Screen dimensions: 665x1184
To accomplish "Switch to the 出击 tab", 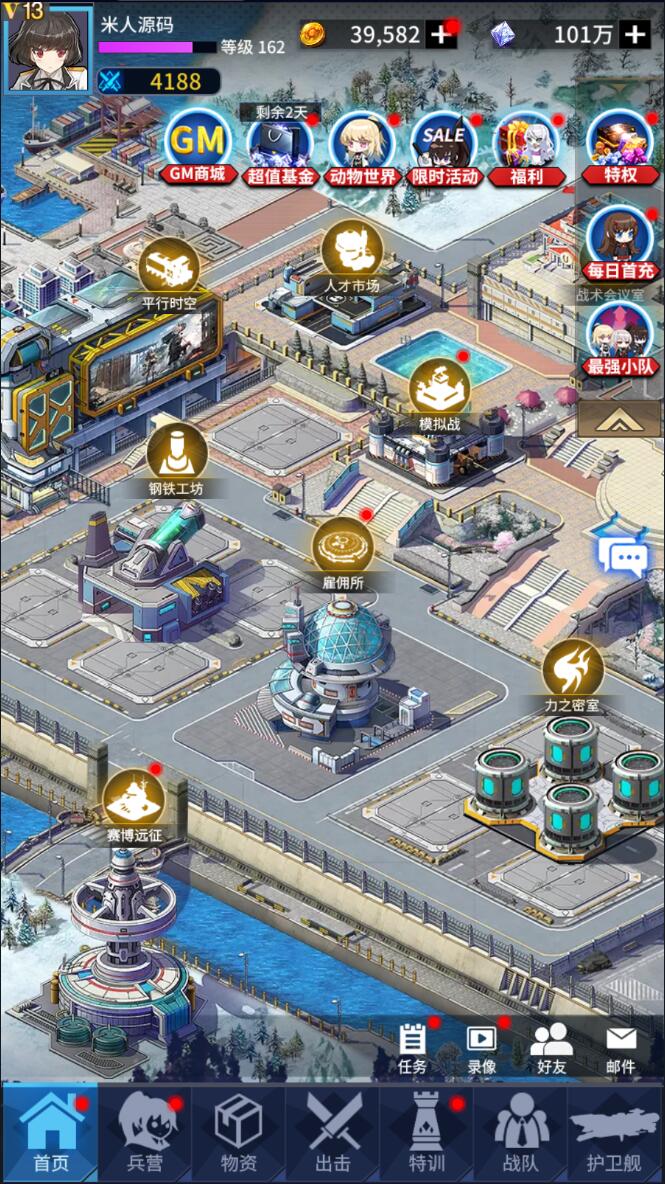I will (333, 1134).
